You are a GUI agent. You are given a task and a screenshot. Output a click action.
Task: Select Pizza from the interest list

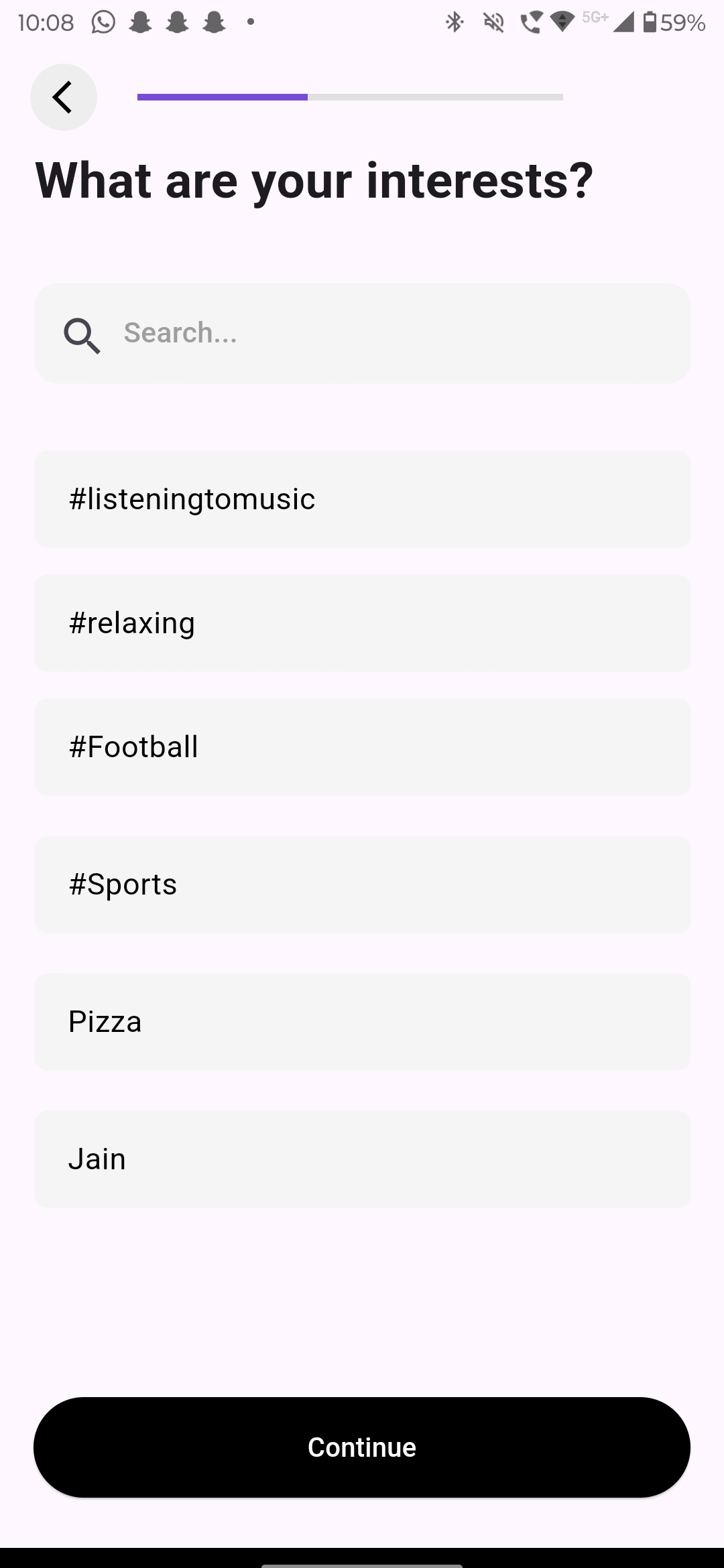click(x=362, y=1022)
